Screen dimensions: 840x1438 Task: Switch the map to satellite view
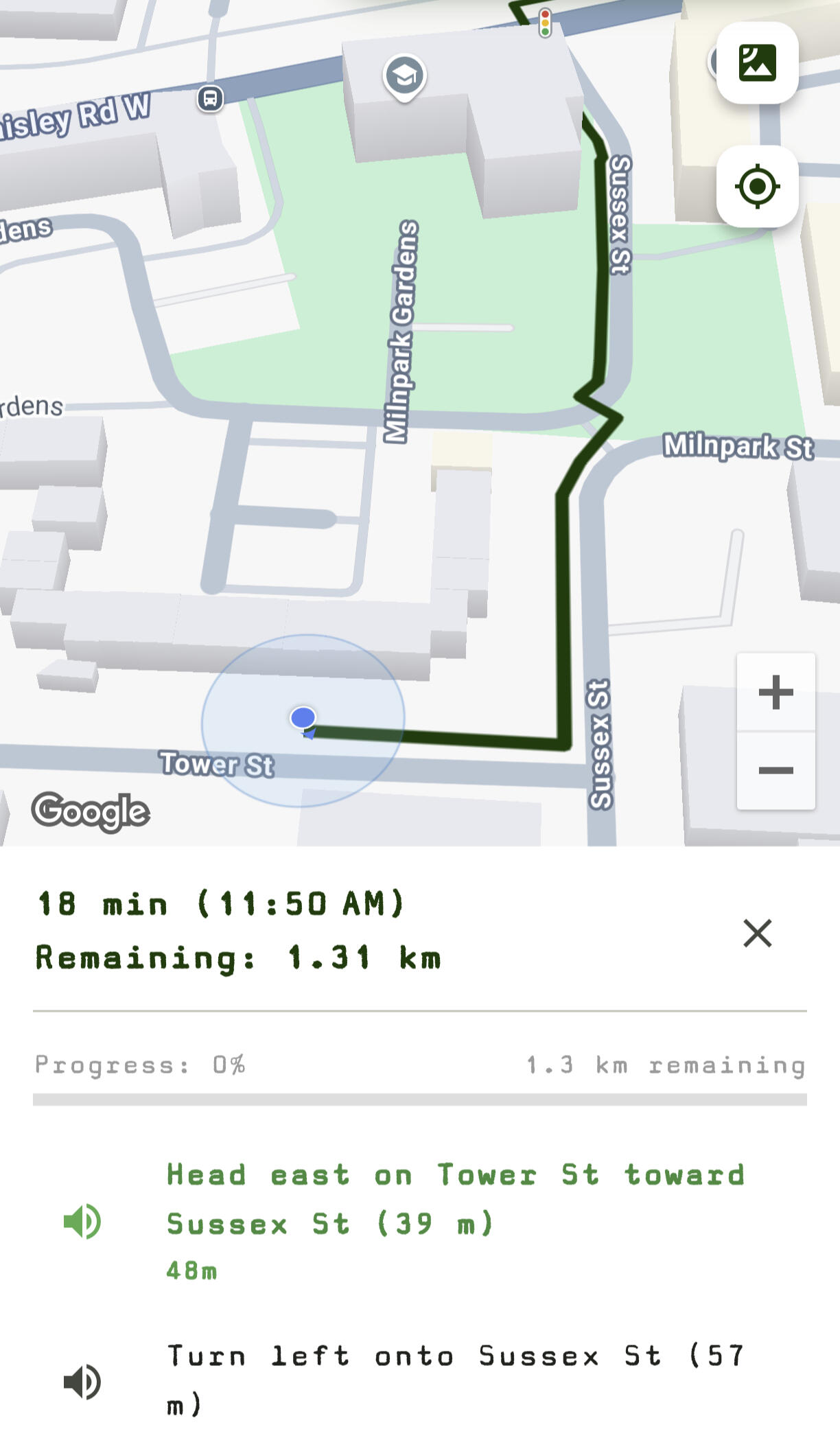click(x=757, y=63)
